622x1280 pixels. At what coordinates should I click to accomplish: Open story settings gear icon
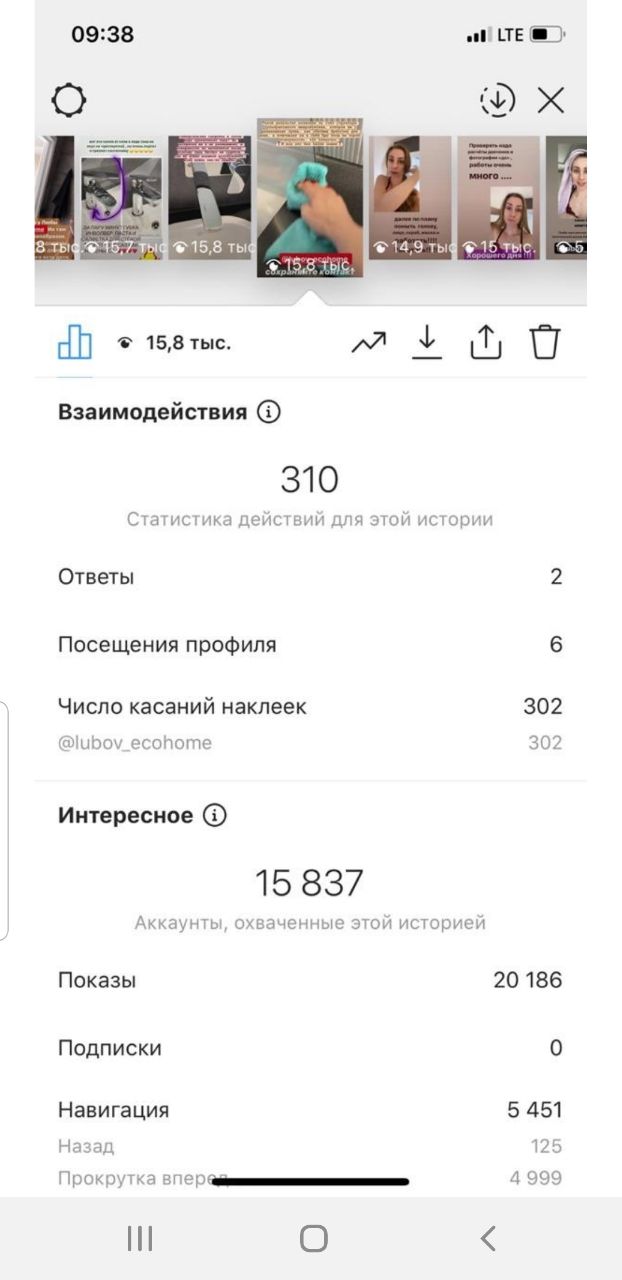point(69,100)
